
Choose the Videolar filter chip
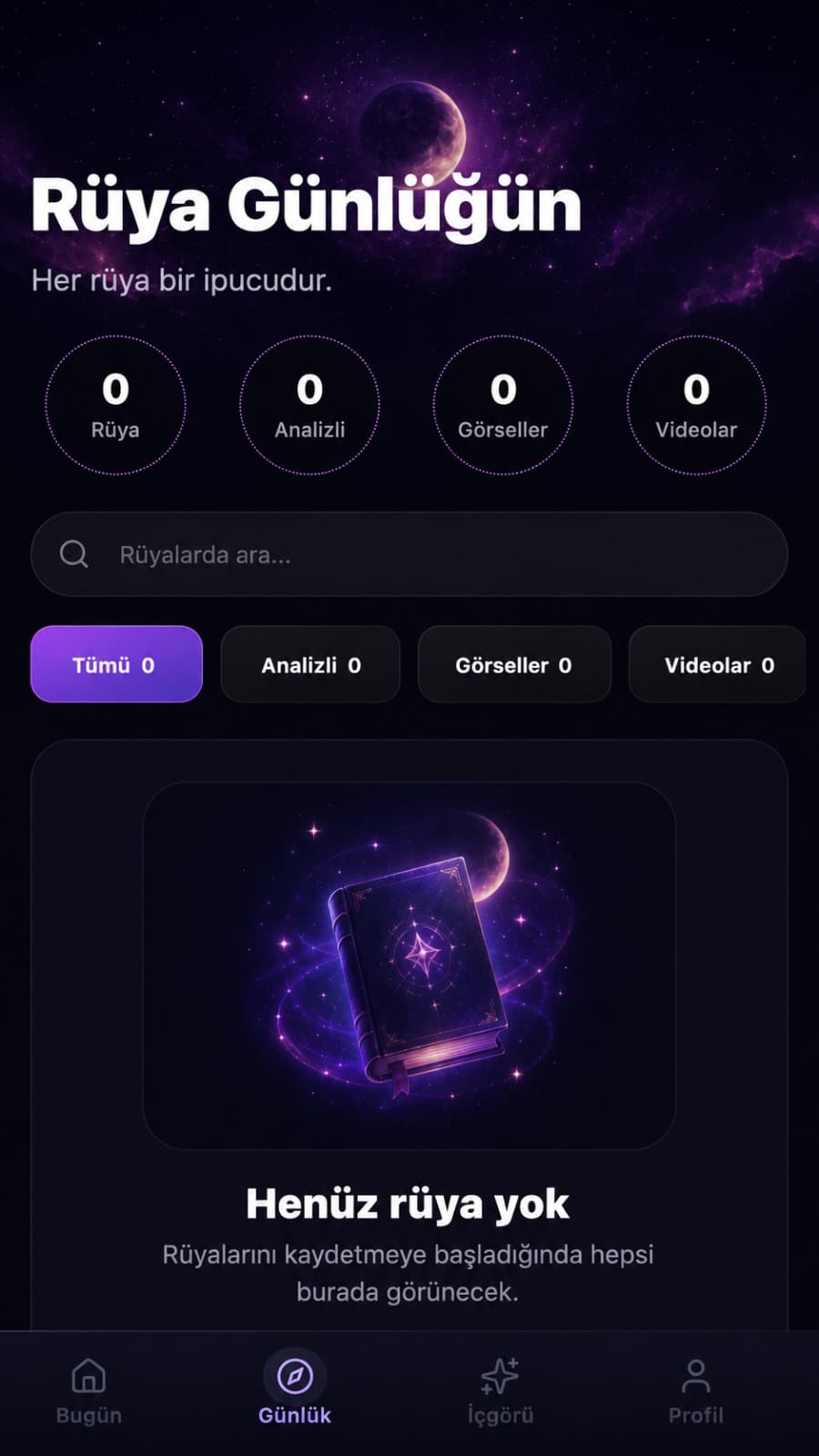tap(718, 664)
